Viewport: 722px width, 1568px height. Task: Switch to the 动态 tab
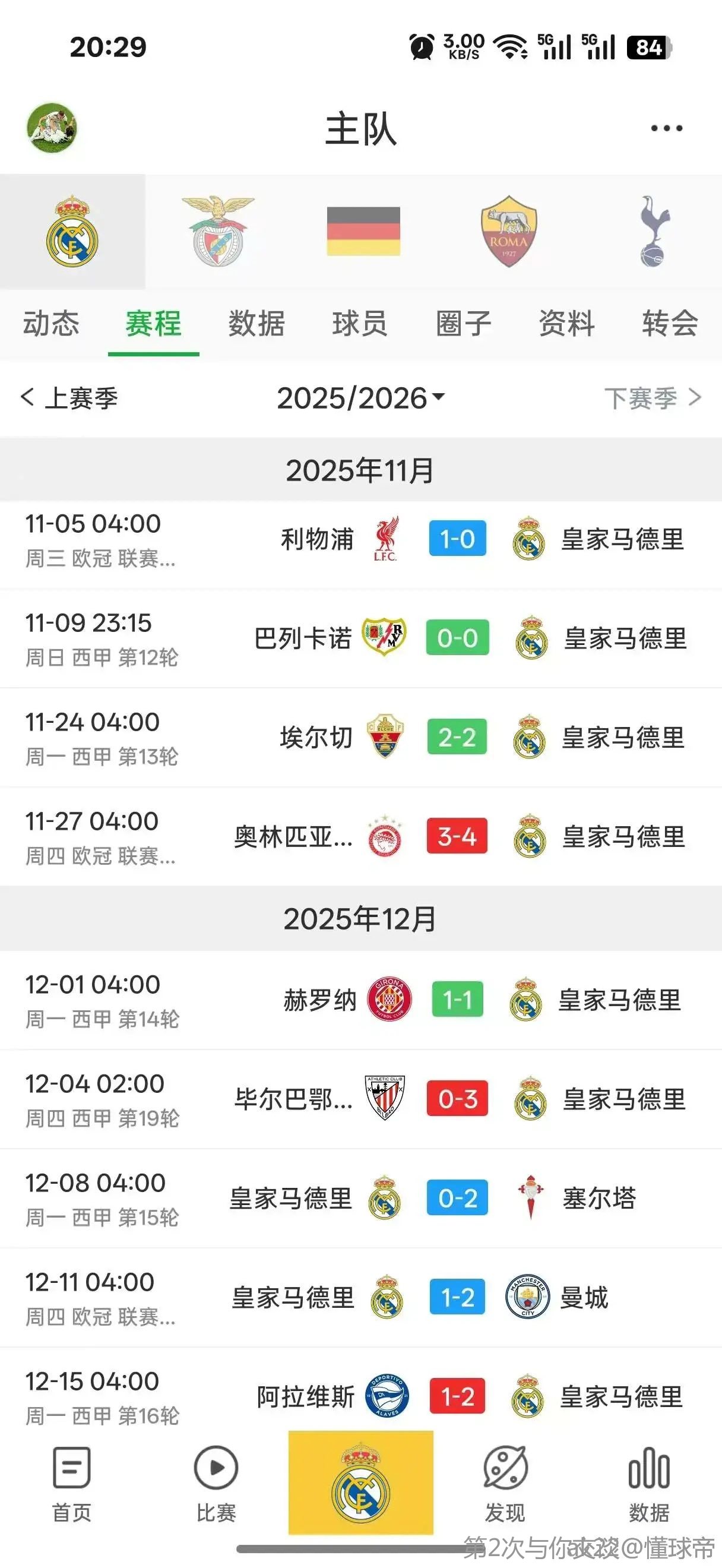51,323
